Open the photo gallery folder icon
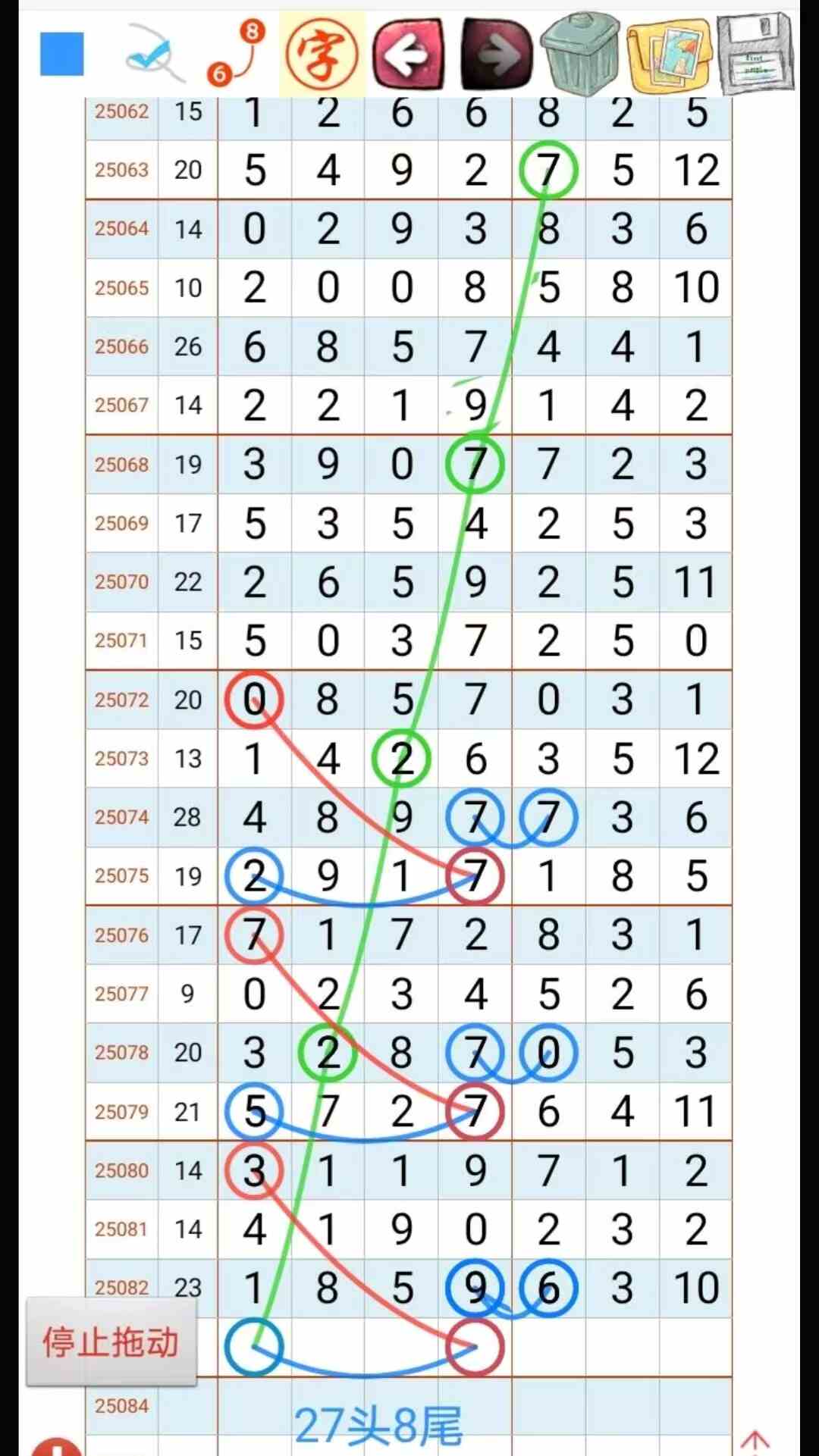 [670, 55]
